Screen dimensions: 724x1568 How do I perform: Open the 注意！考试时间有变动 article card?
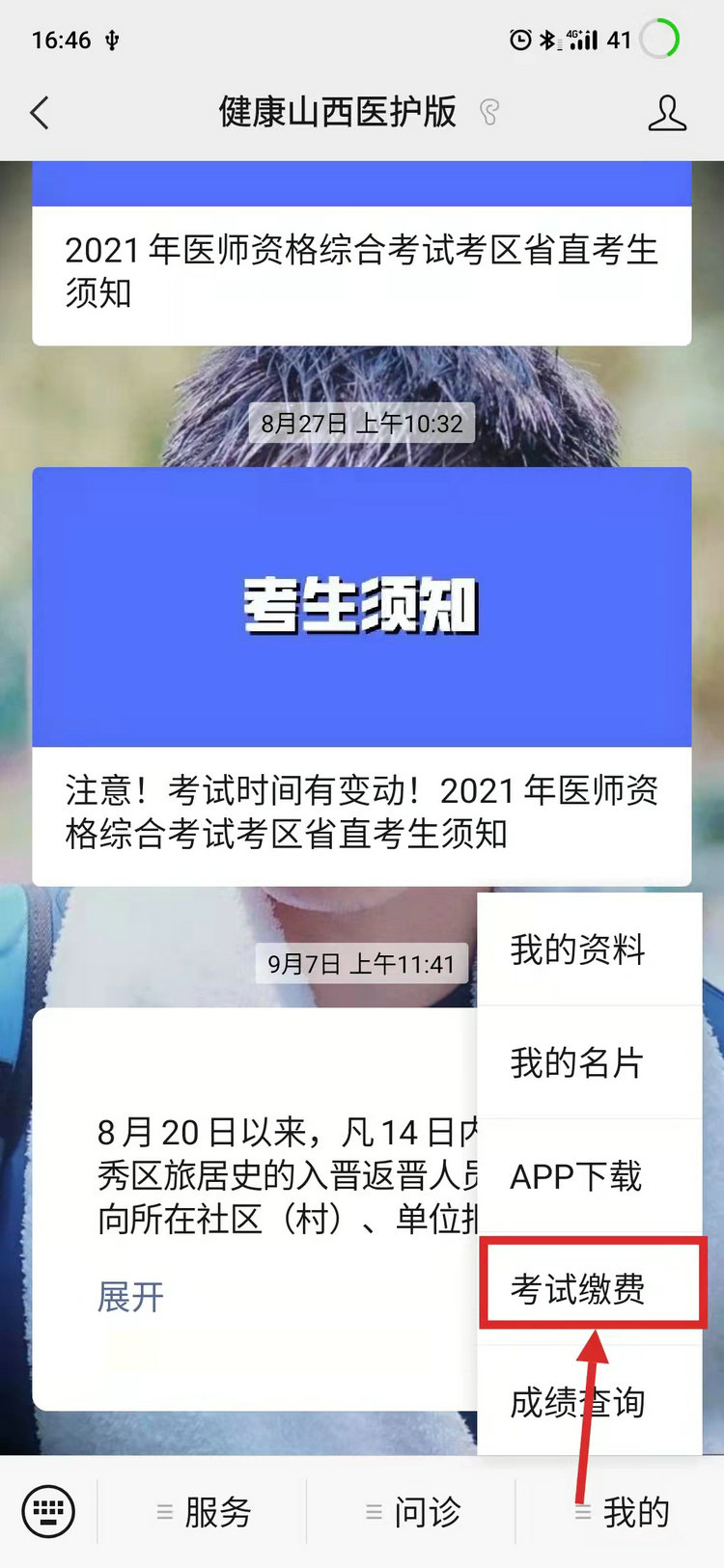point(362,676)
